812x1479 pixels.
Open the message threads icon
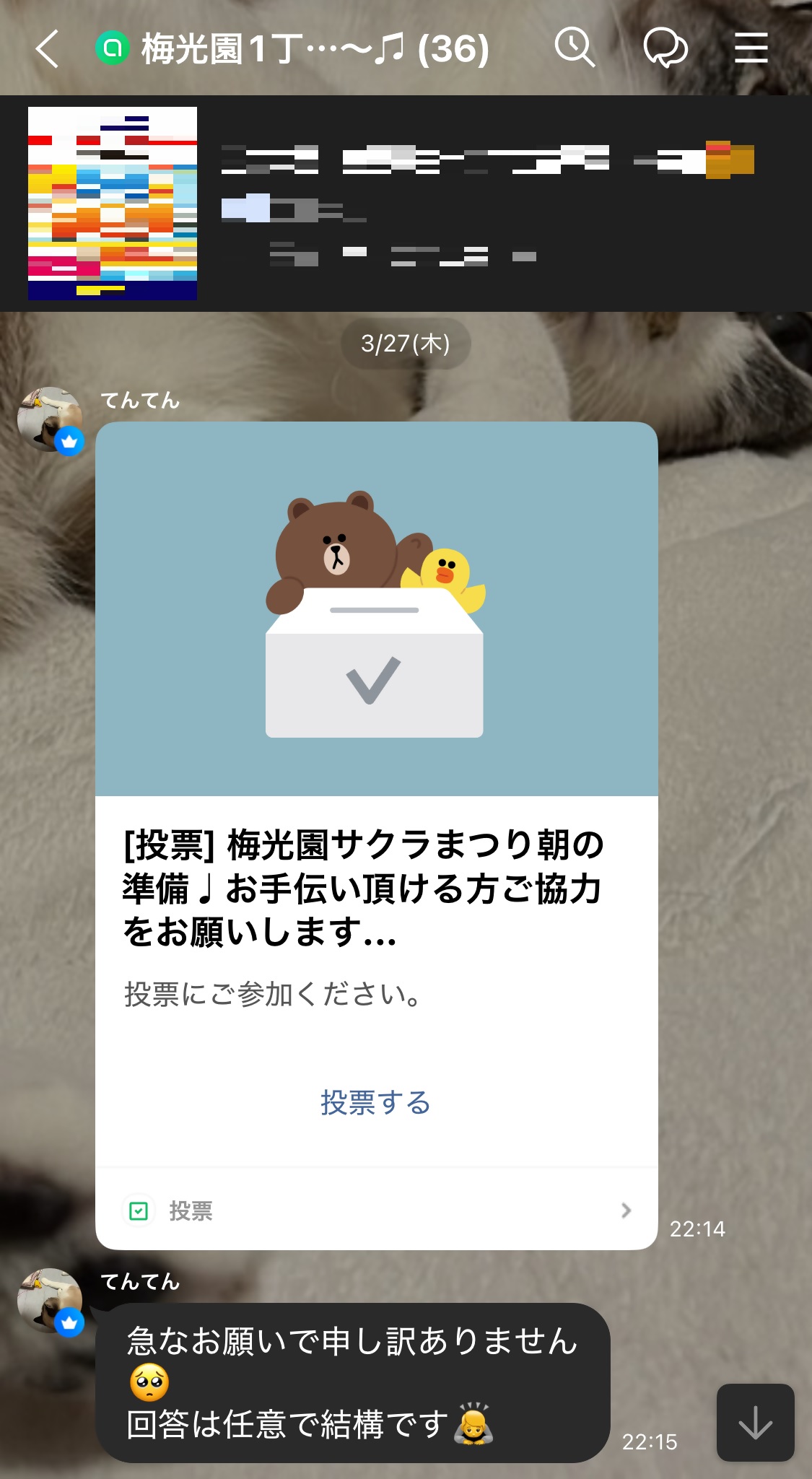tap(665, 48)
